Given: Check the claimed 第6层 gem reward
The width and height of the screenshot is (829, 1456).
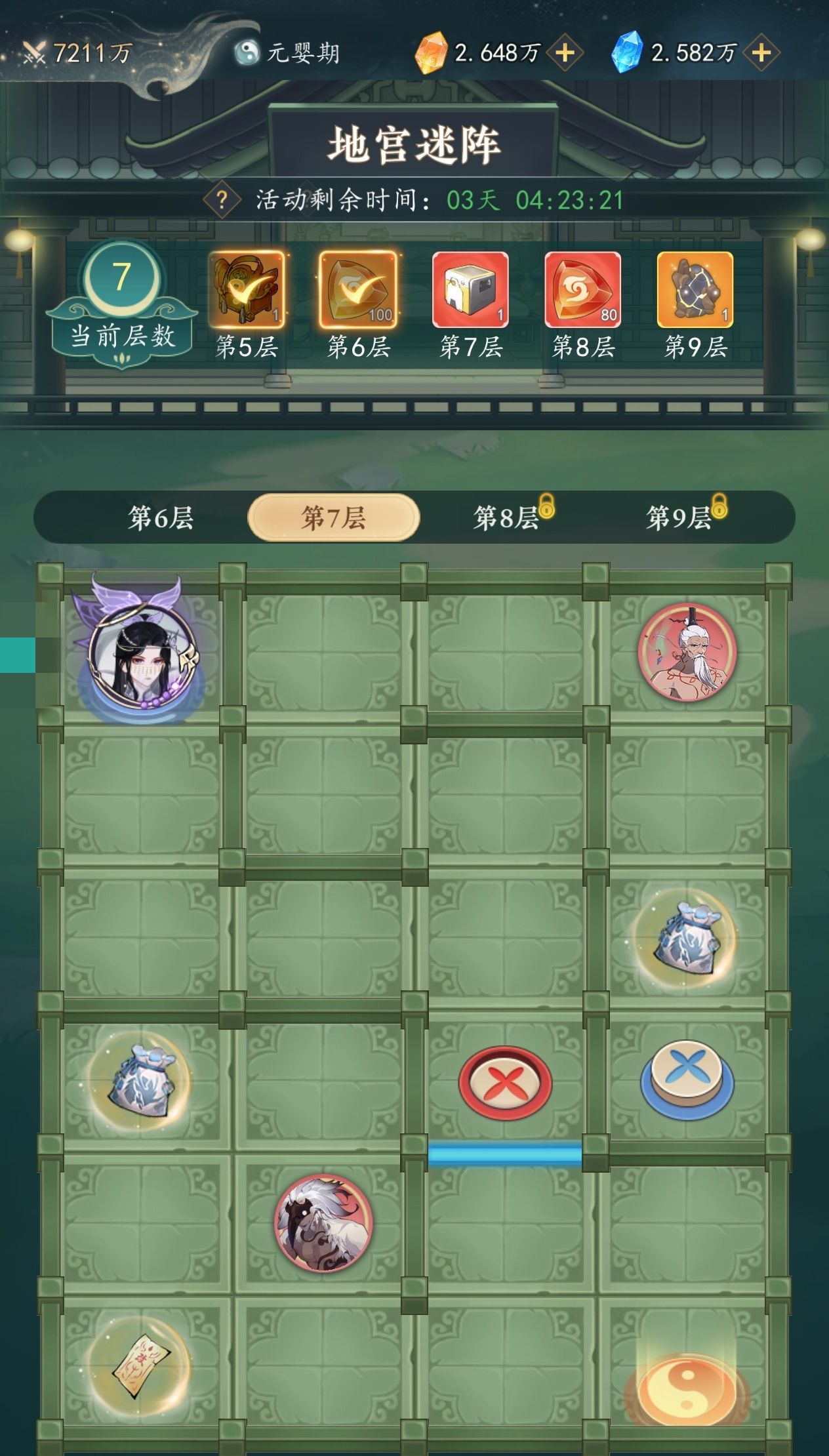Looking at the screenshot, I should [x=358, y=290].
